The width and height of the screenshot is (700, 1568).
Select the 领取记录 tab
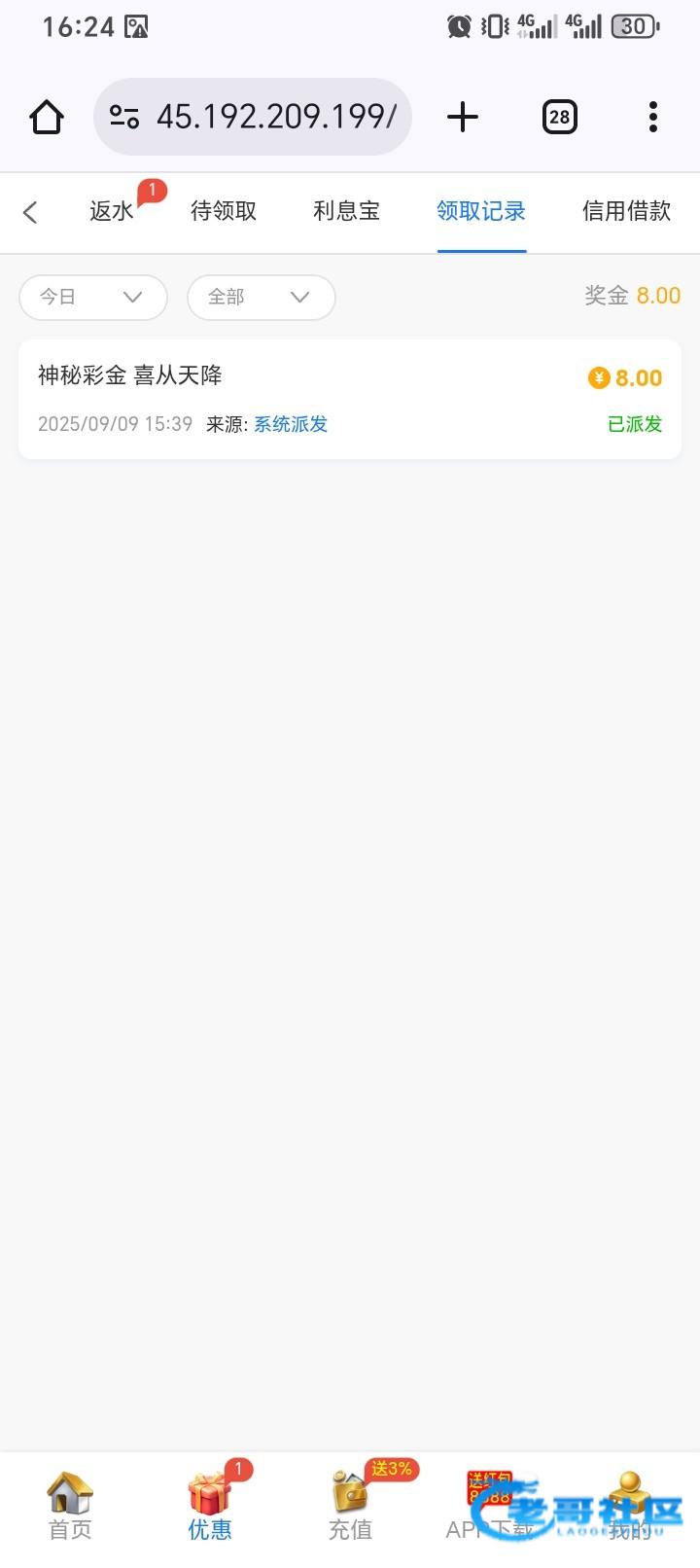(x=481, y=211)
